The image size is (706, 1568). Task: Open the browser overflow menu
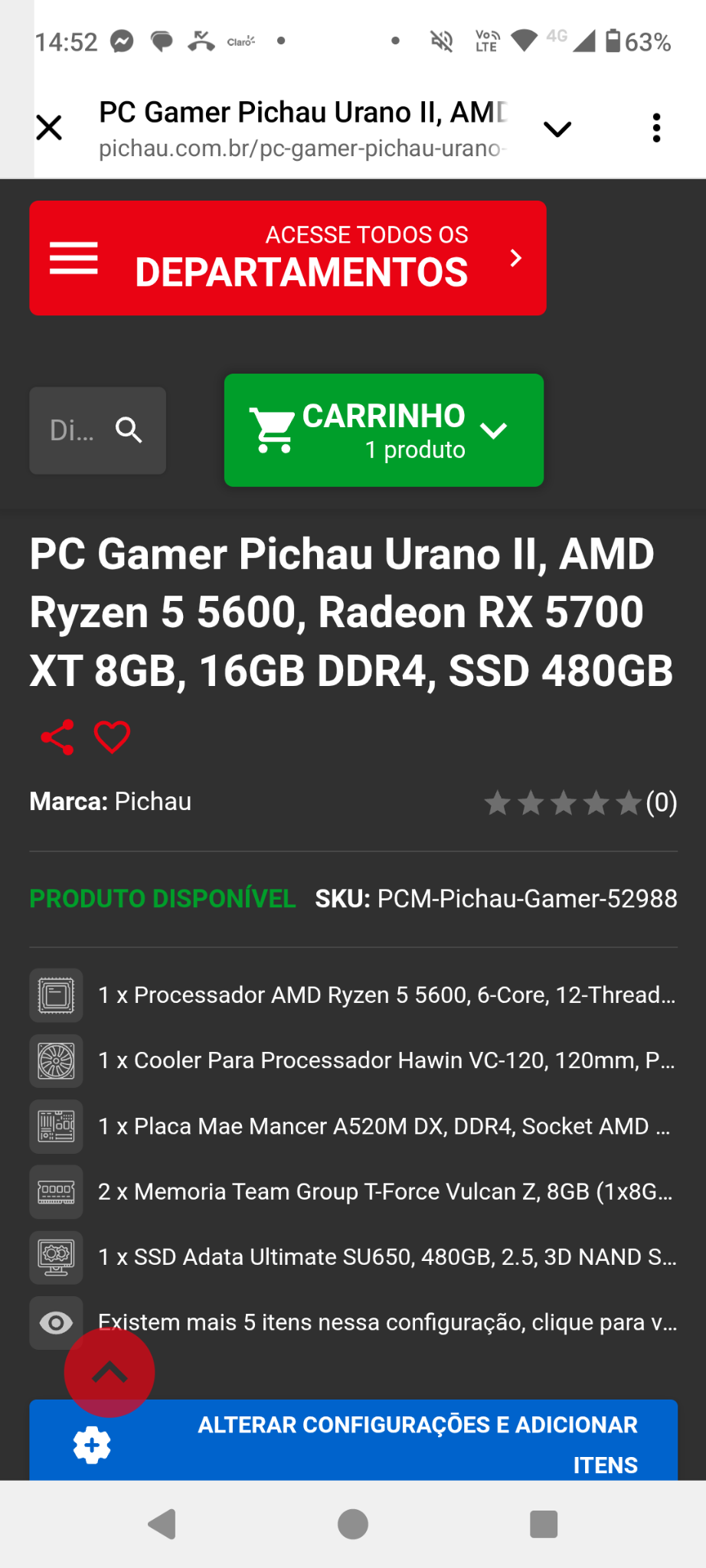click(656, 128)
